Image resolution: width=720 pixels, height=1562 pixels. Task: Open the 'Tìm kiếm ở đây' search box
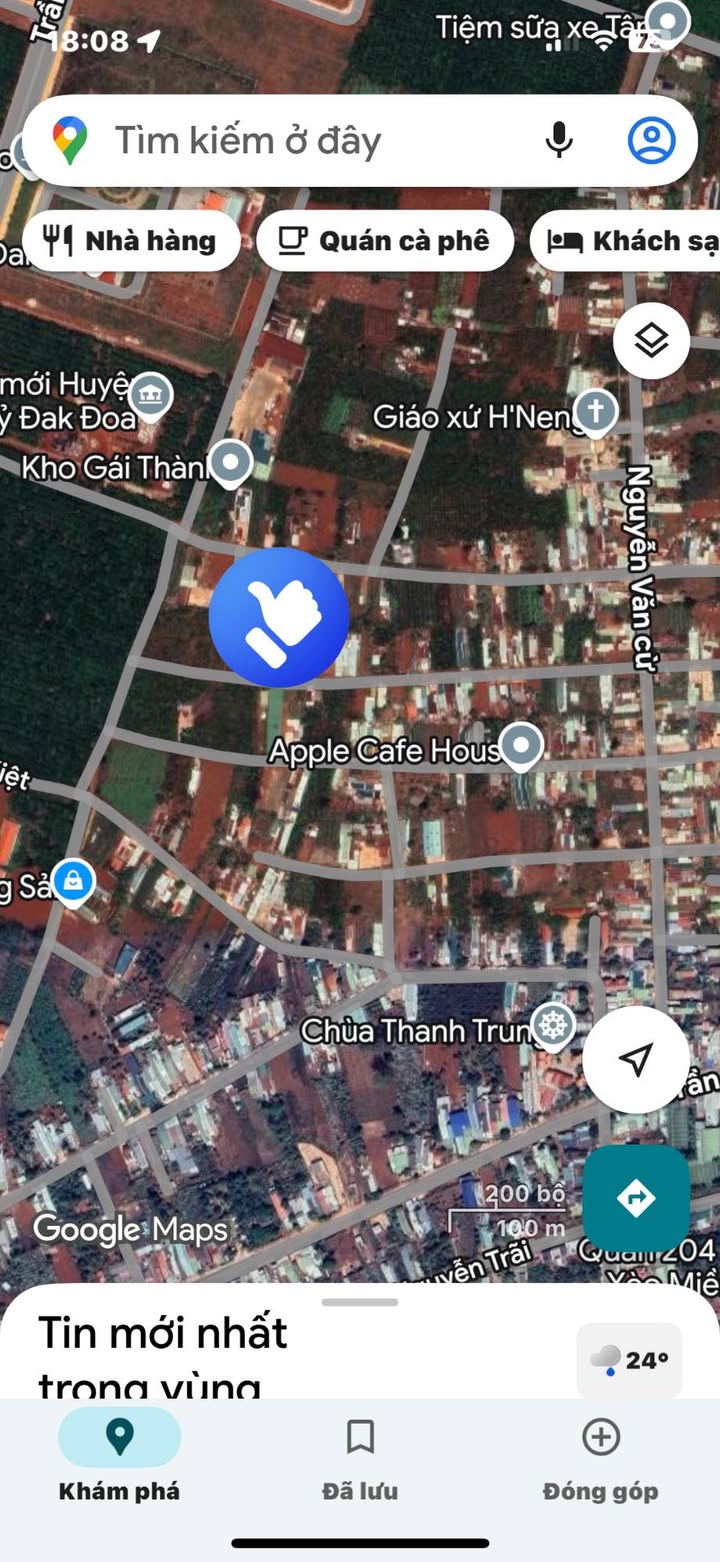[x=300, y=141]
